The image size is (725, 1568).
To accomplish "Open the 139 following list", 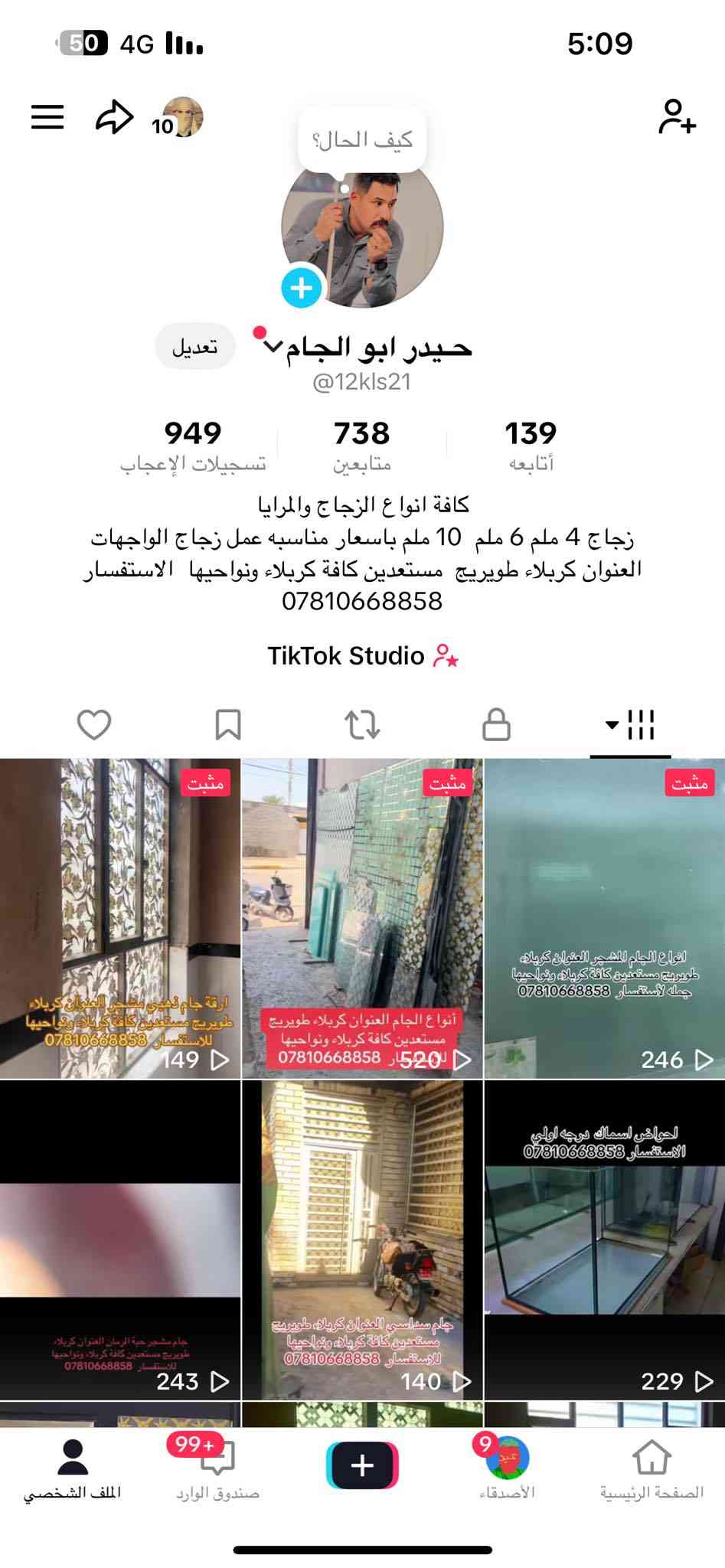I will 531,444.
